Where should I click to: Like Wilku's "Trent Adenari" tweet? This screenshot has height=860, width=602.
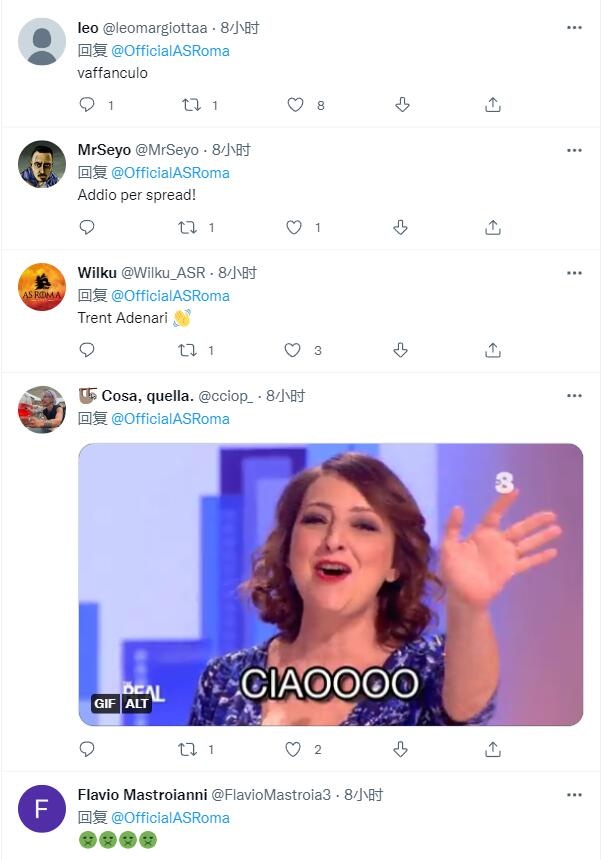click(x=293, y=350)
